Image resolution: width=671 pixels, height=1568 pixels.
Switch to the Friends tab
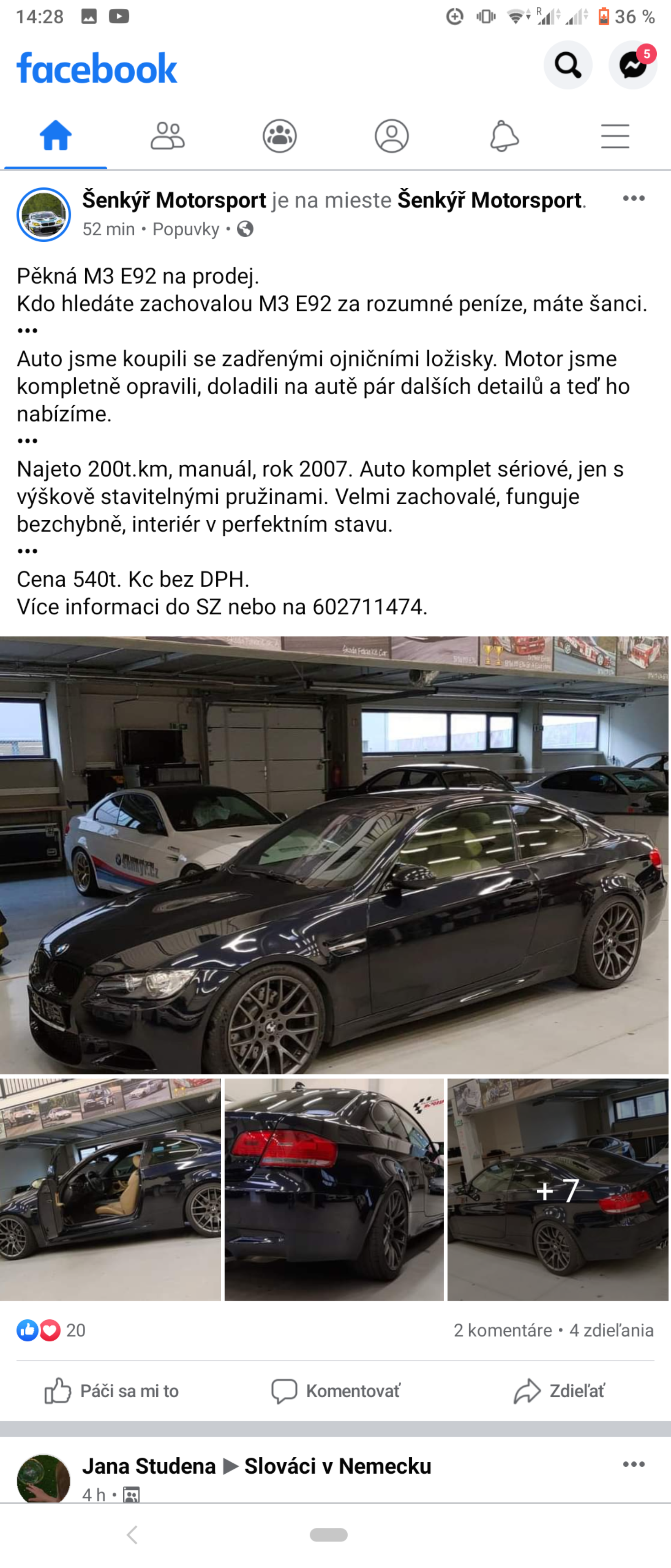(167, 136)
